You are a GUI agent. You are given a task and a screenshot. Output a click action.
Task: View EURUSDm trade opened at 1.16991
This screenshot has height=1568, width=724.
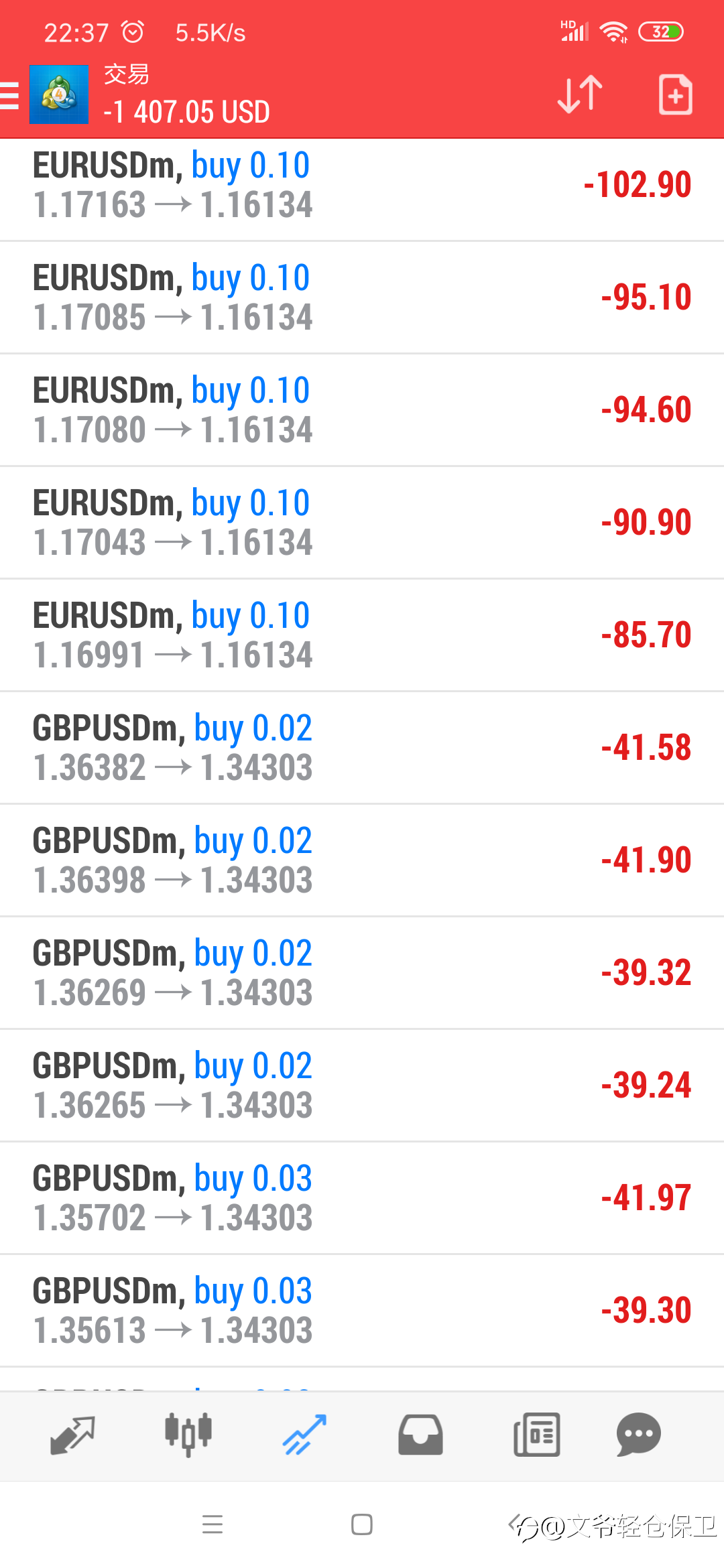click(362, 635)
